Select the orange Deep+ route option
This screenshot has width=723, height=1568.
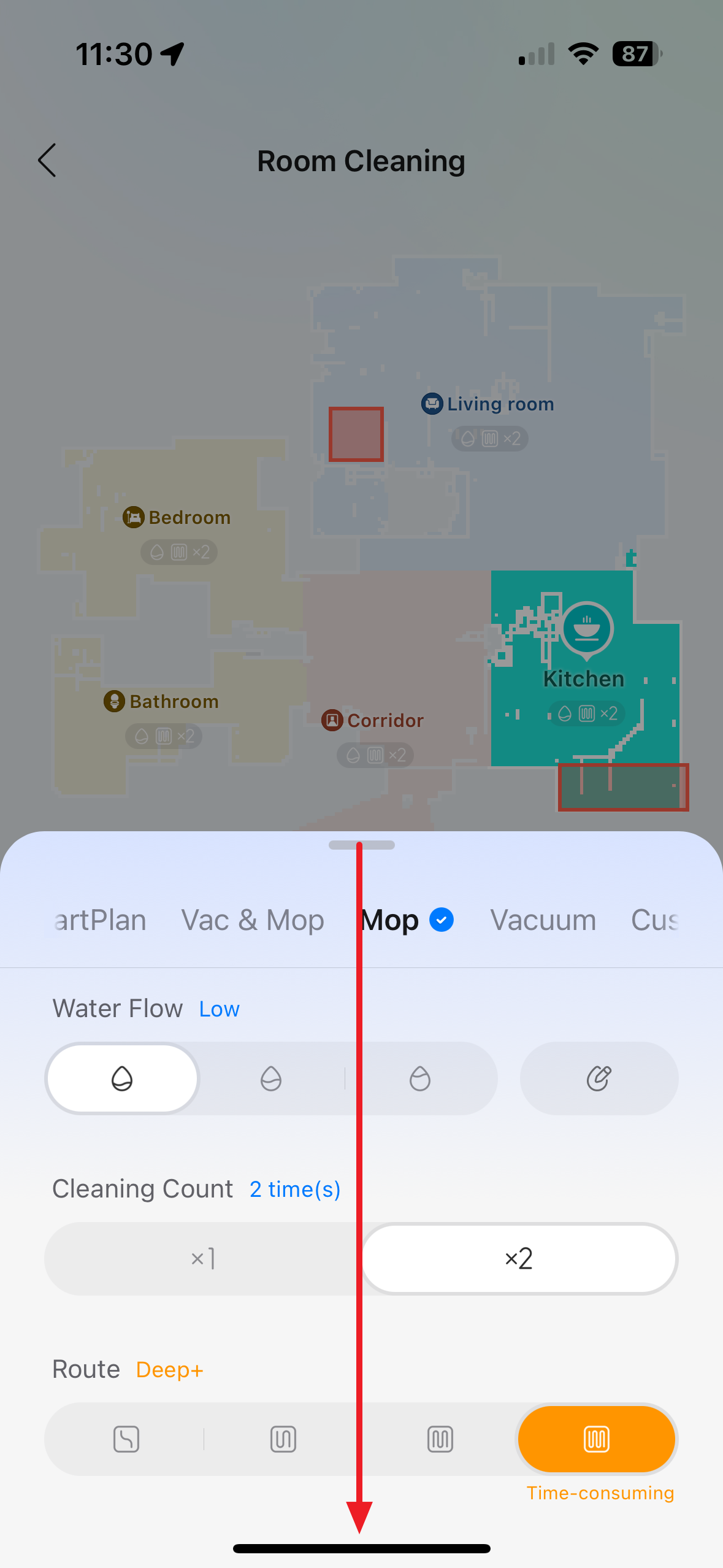tap(596, 1439)
